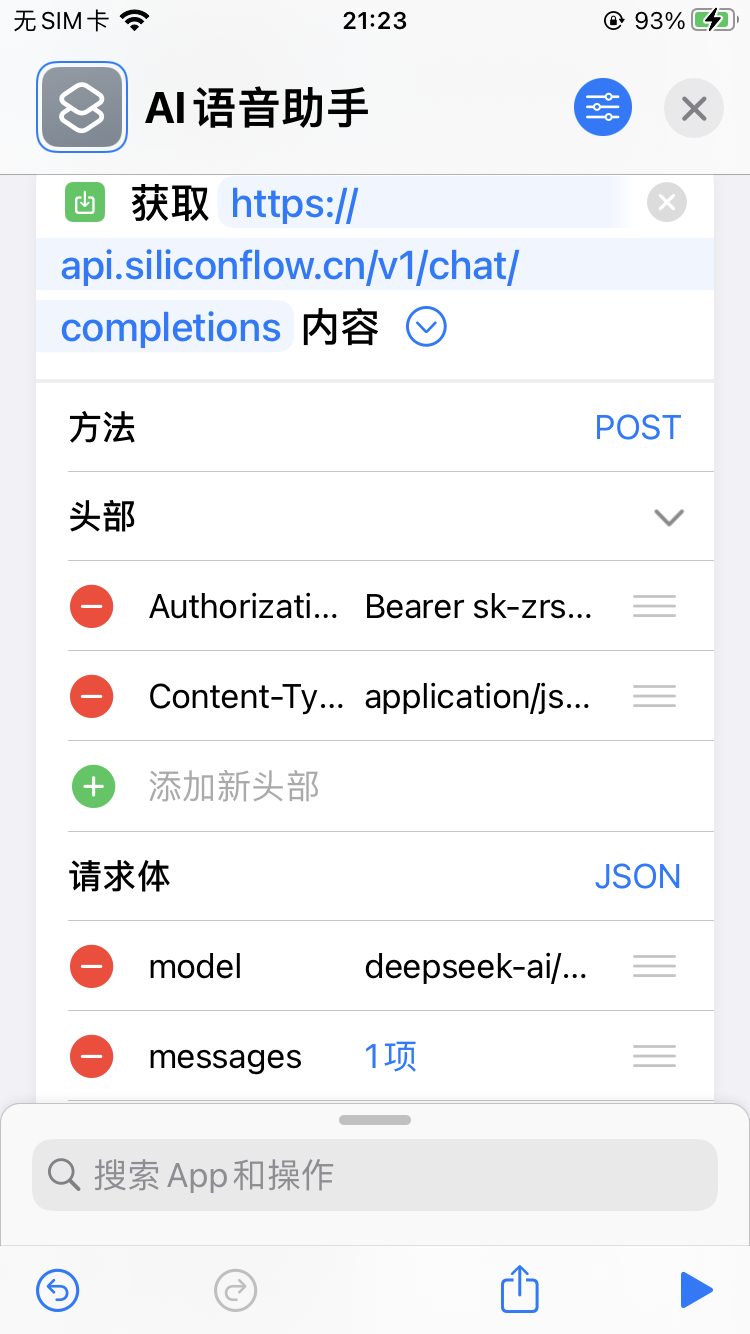The height and width of the screenshot is (1334, 750).
Task: Remove the messages field from request body
Action: [92, 1056]
